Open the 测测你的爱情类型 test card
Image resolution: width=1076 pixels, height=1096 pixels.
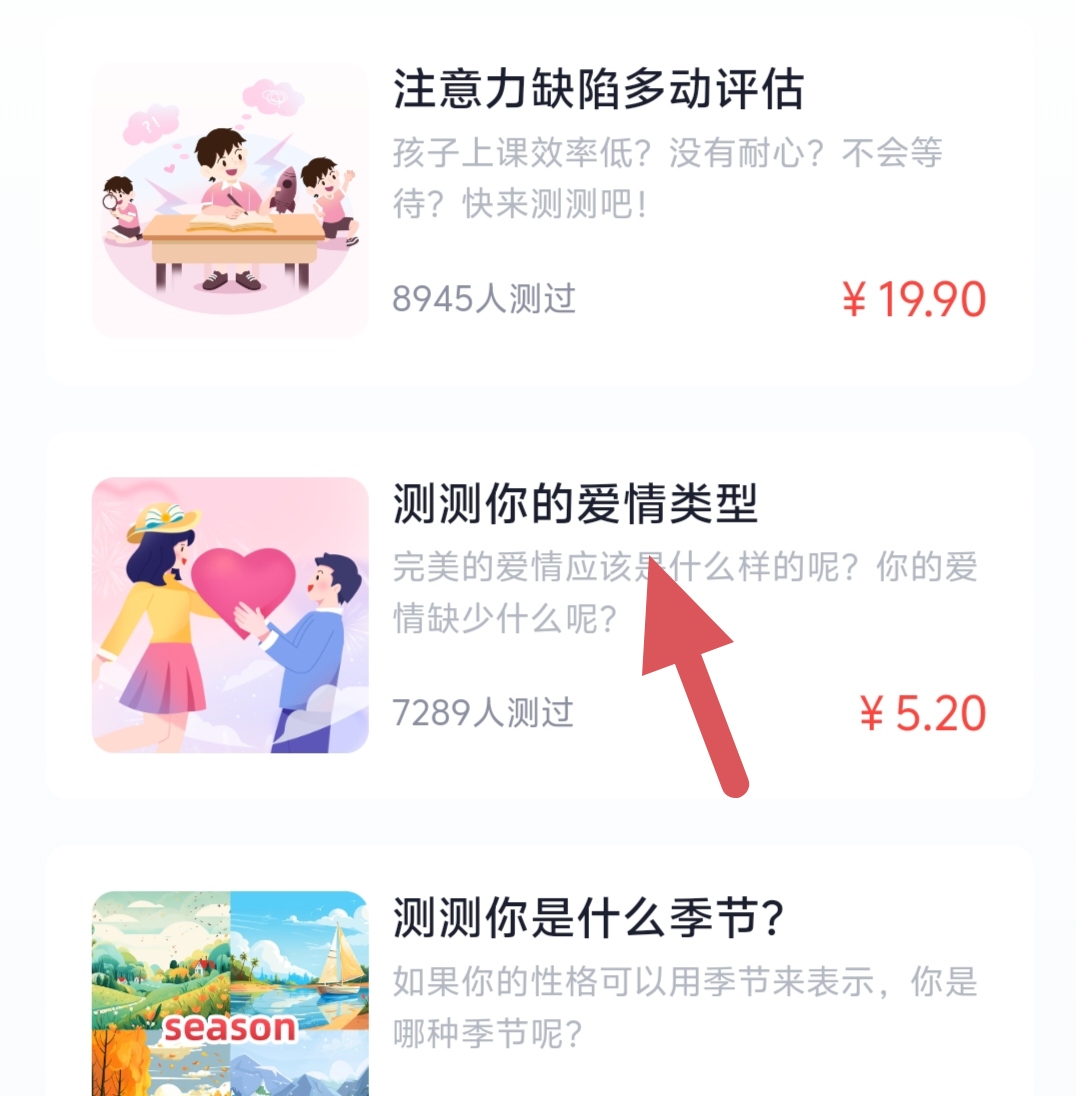click(x=576, y=504)
